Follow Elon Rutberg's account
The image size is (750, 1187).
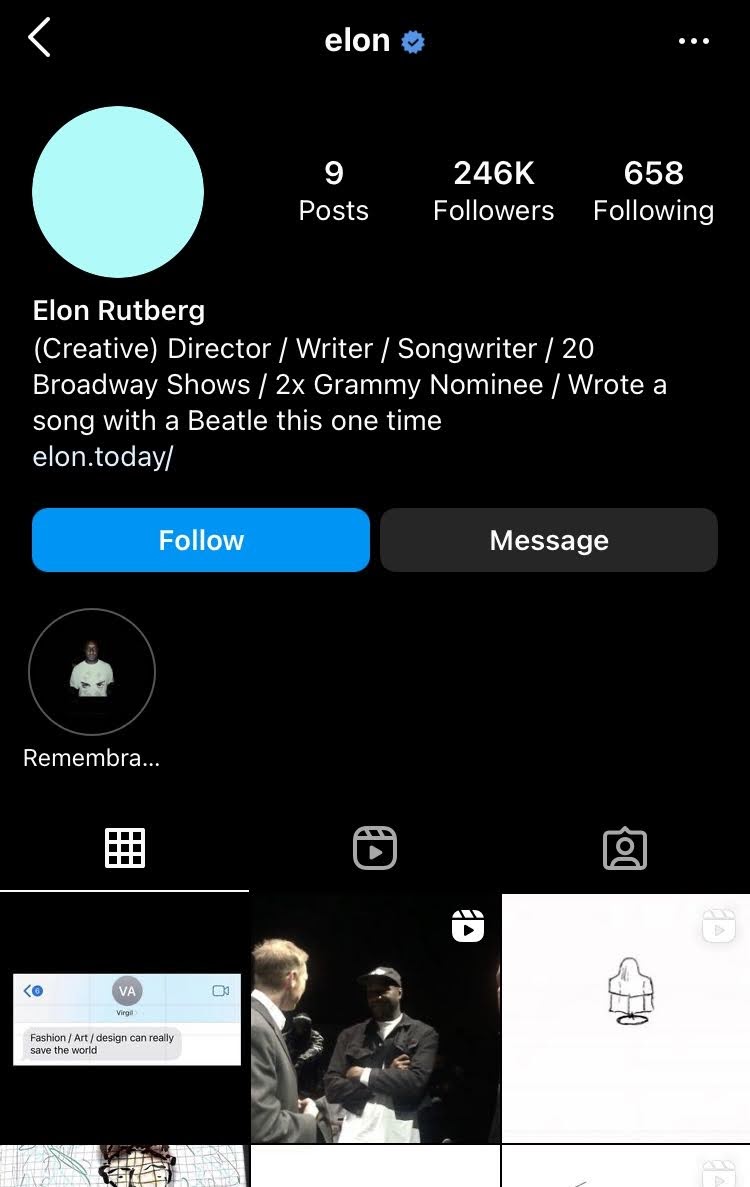(x=201, y=540)
